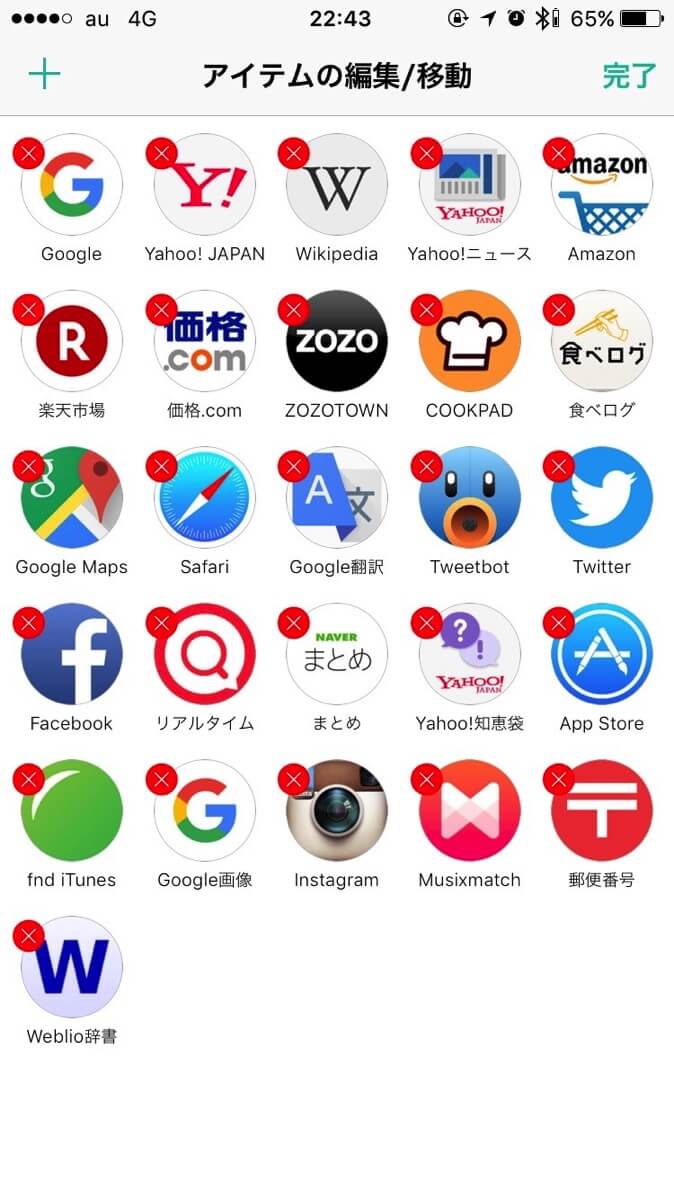
Task: Choose the 食べログ item
Action: coord(602,342)
